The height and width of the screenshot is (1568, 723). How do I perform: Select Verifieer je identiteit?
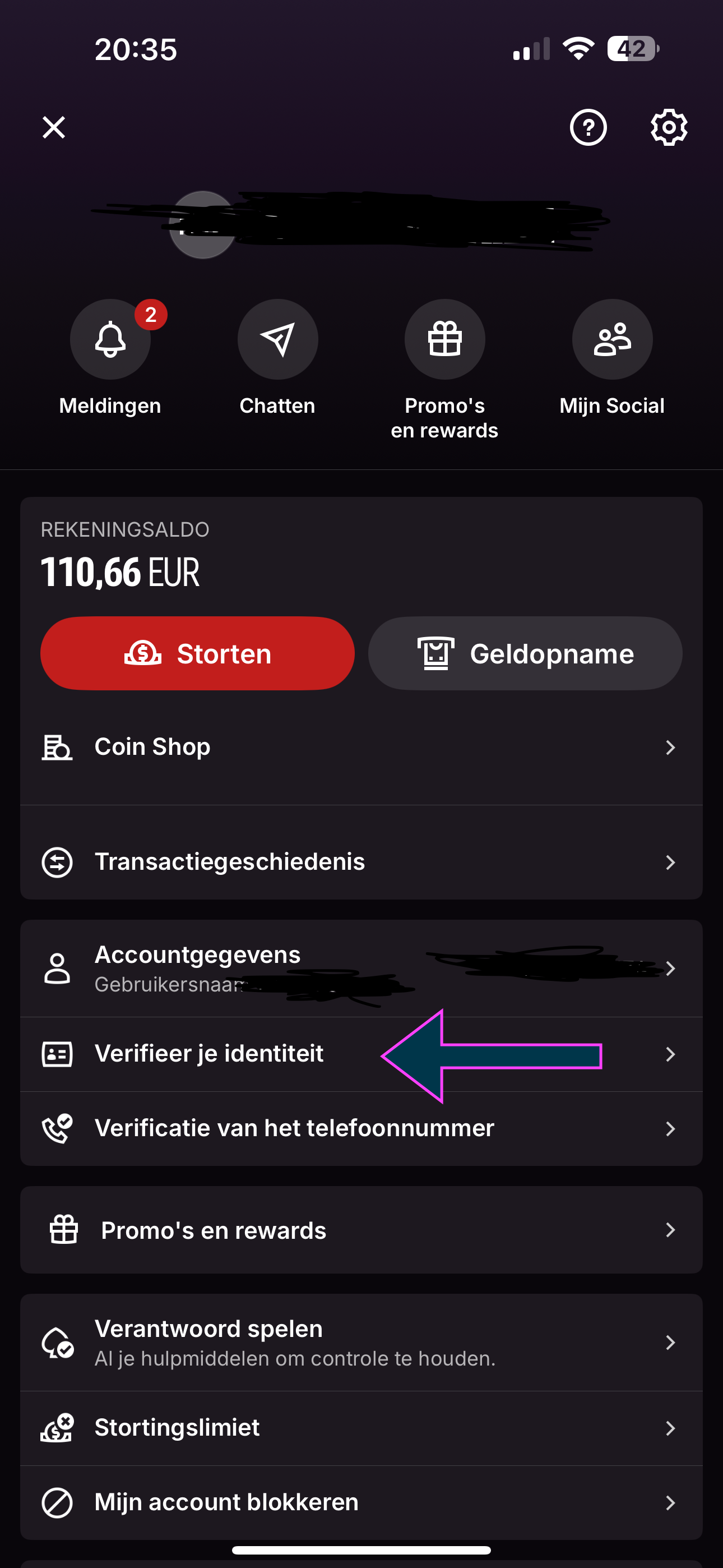pos(361,1054)
